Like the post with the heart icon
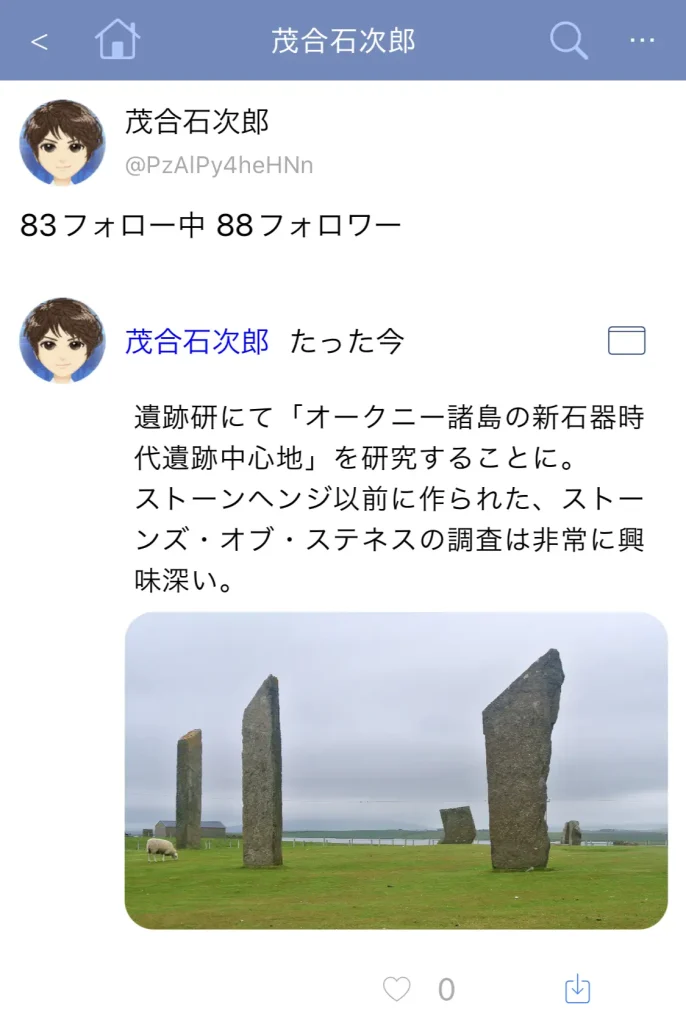 tap(397, 989)
